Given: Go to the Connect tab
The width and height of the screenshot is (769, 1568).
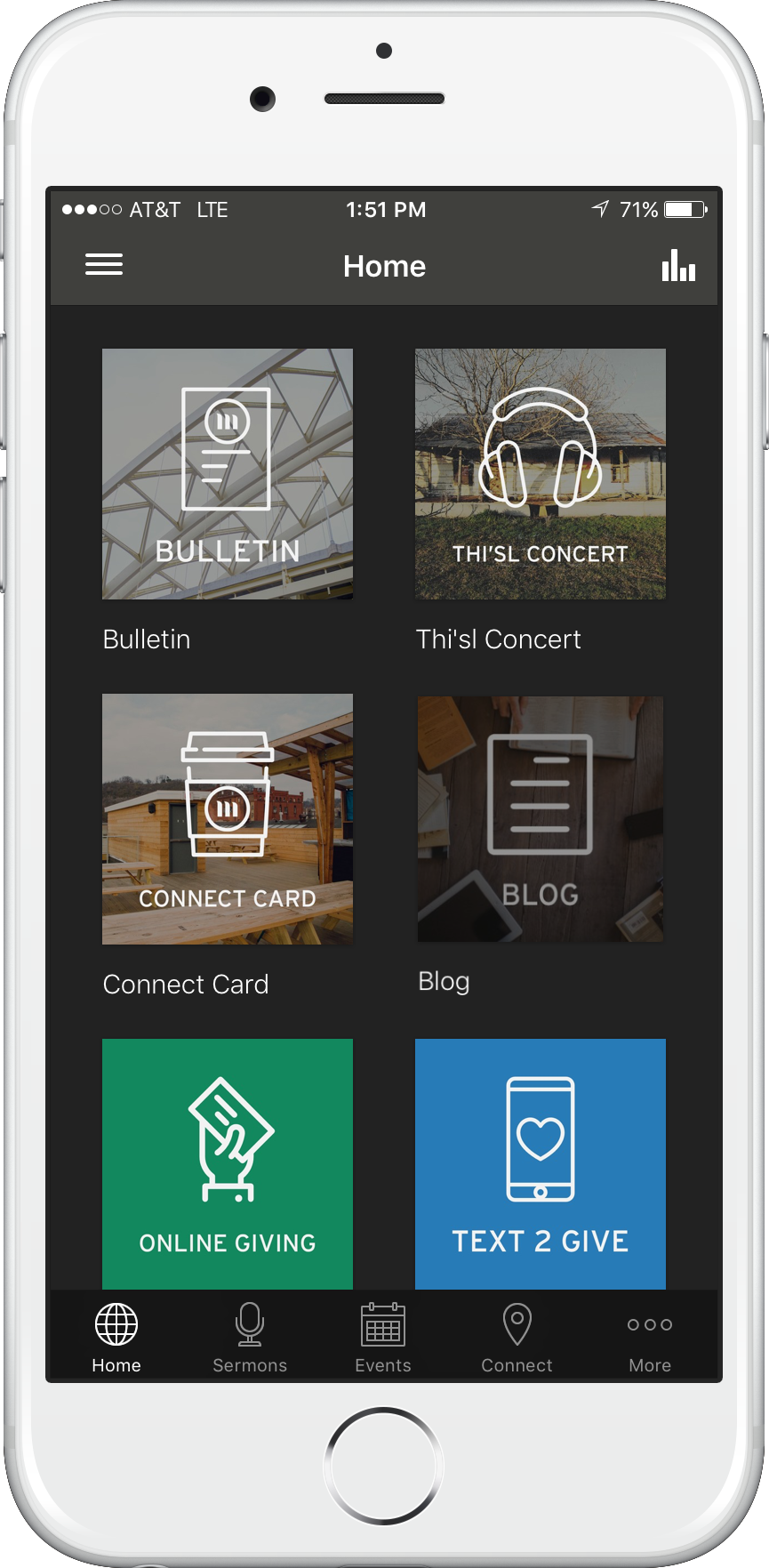Looking at the screenshot, I should pos(517,1337).
